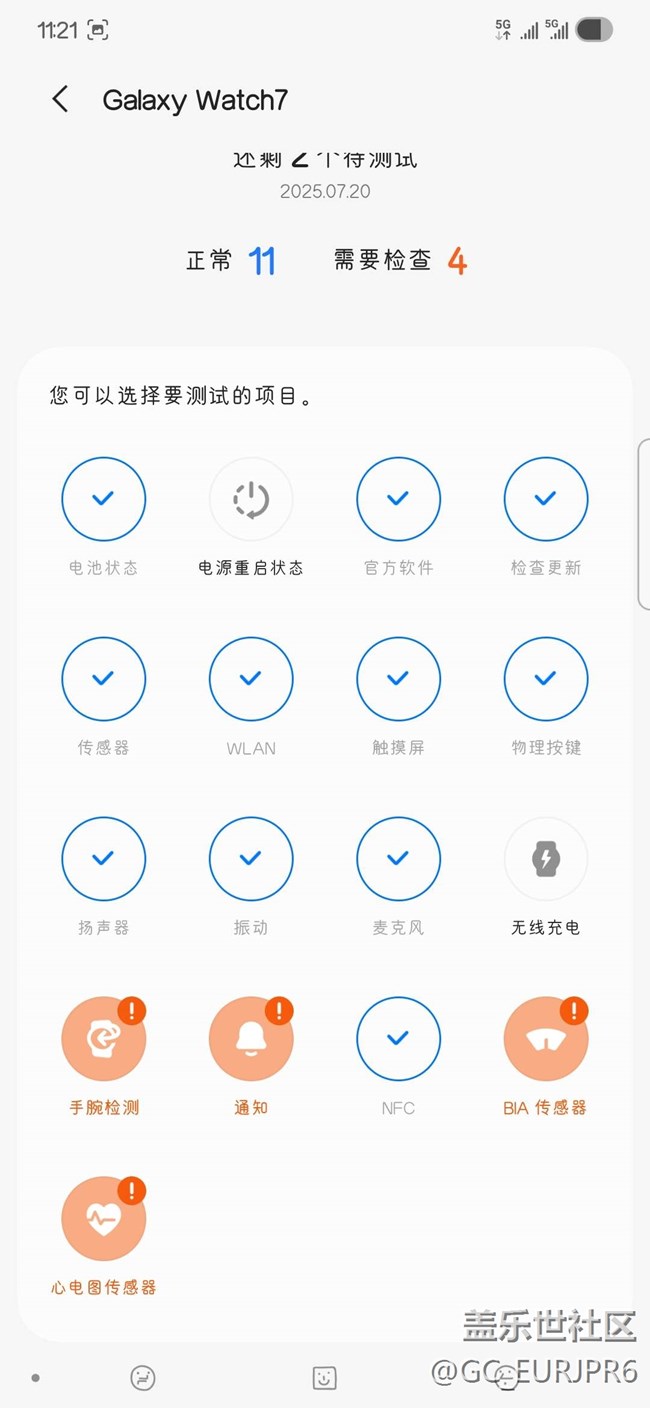The width and height of the screenshot is (650, 1408).
Task: Select the 官方软件 test item
Action: pyautogui.click(x=398, y=499)
